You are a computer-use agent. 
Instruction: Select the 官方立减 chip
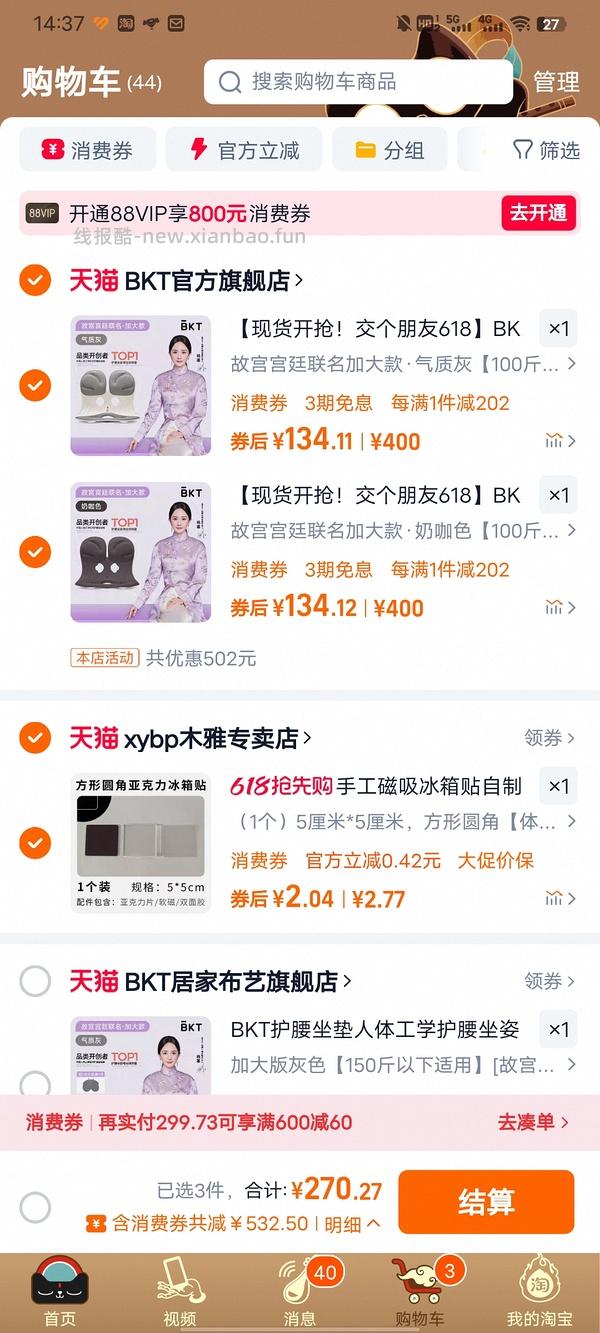pyautogui.click(x=244, y=150)
